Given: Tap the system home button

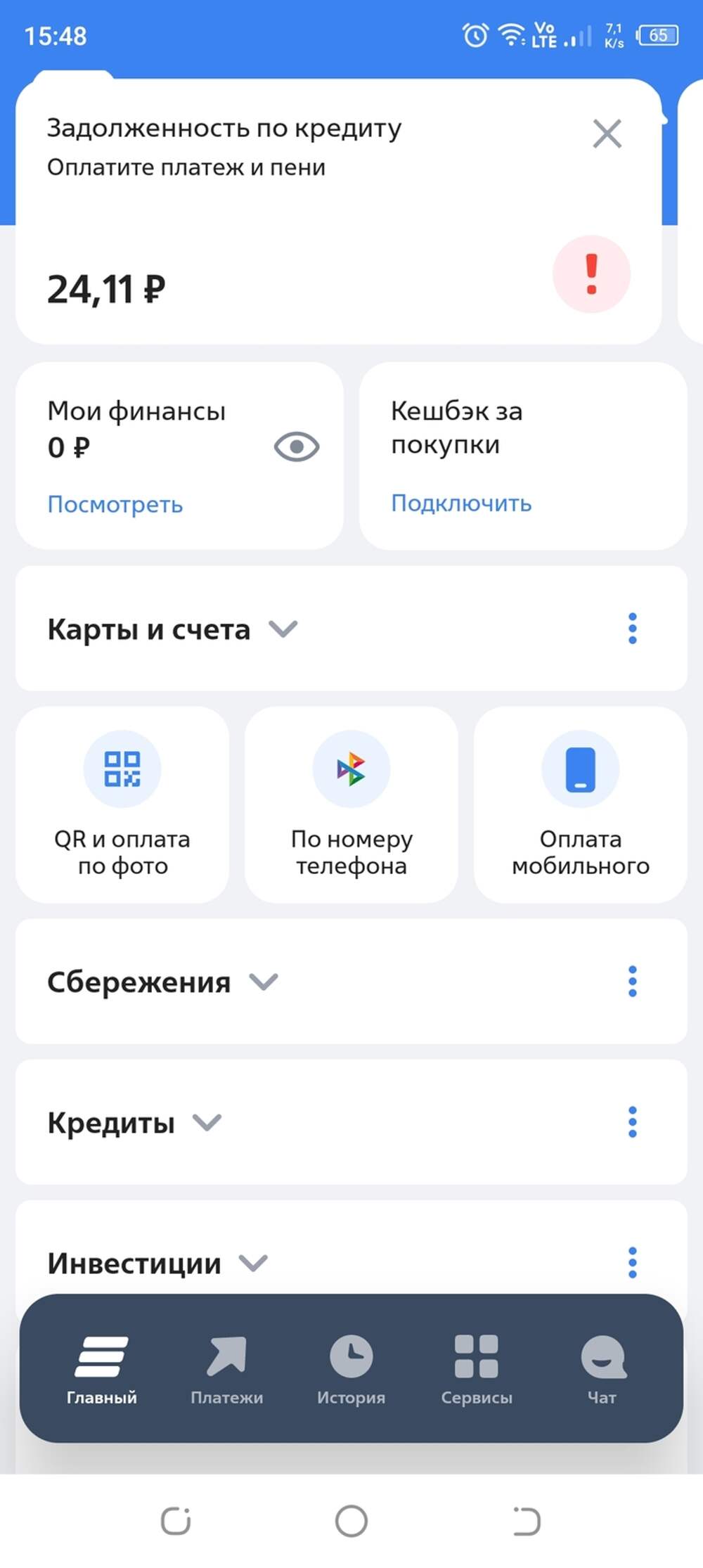Looking at the screenshot, I should (x=351, y=1521).
